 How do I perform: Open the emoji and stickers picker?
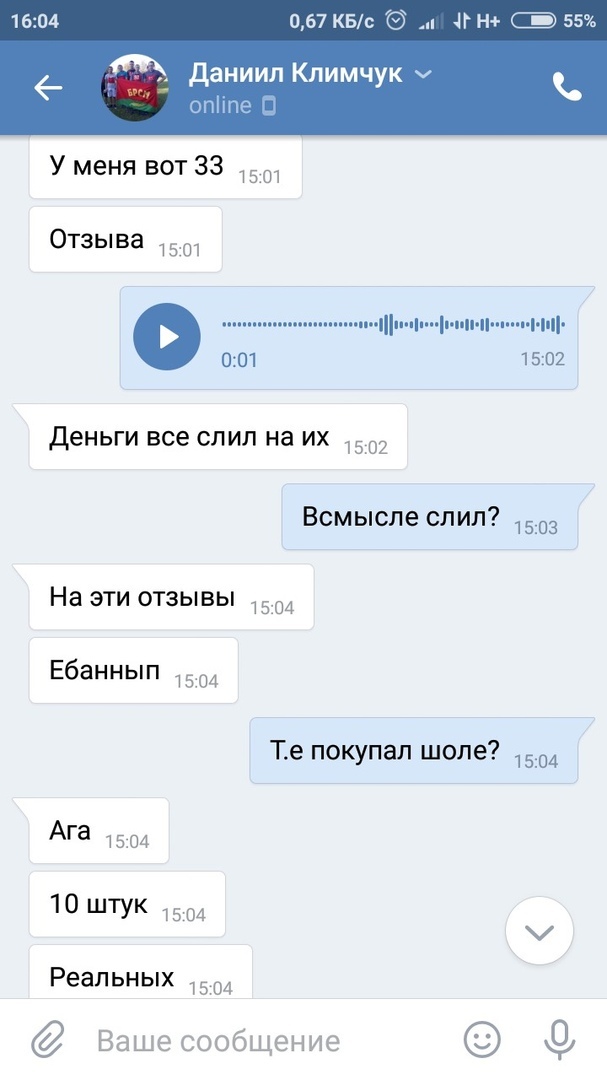point(483,1040)
